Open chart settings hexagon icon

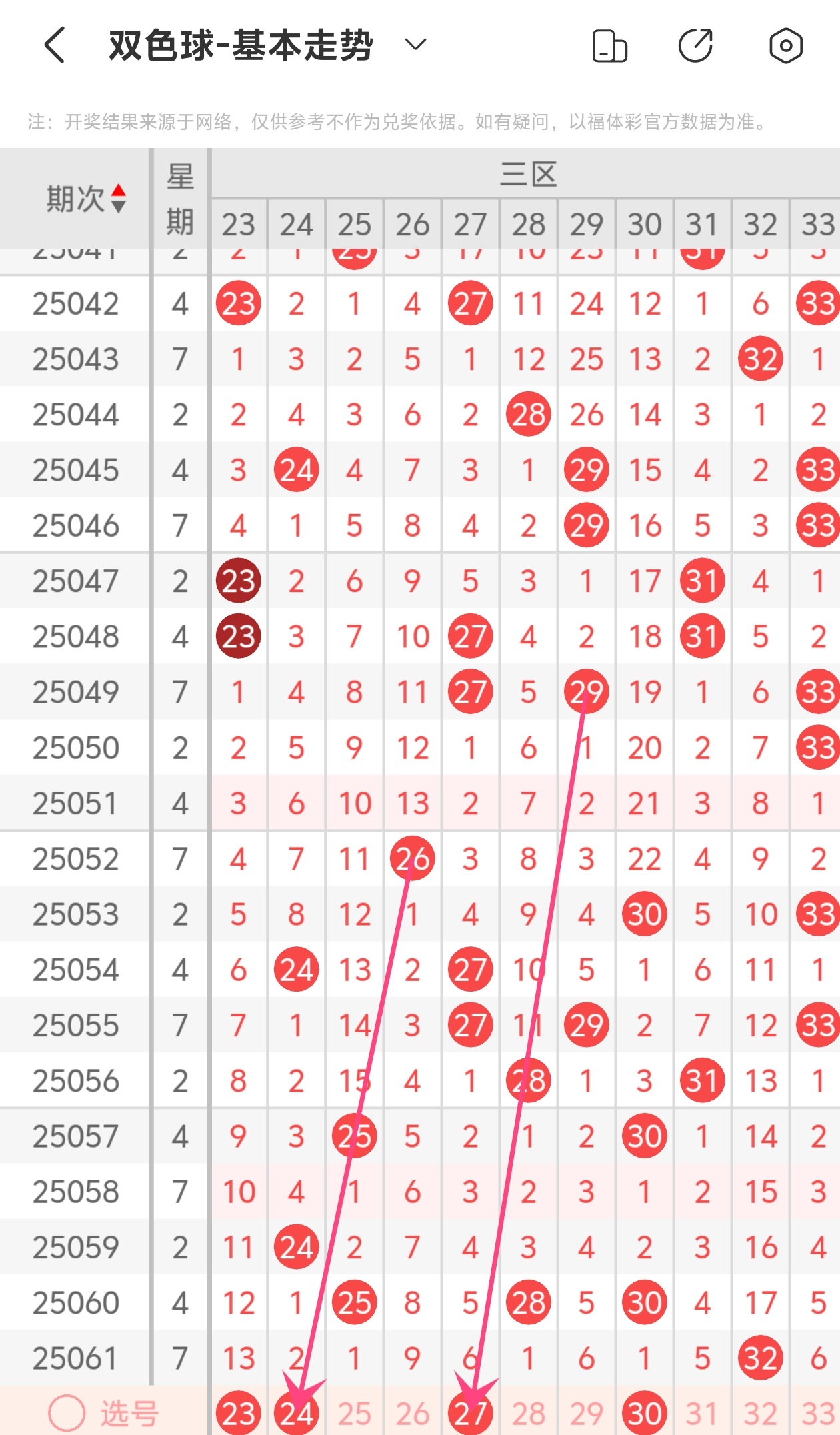point(785,46)
